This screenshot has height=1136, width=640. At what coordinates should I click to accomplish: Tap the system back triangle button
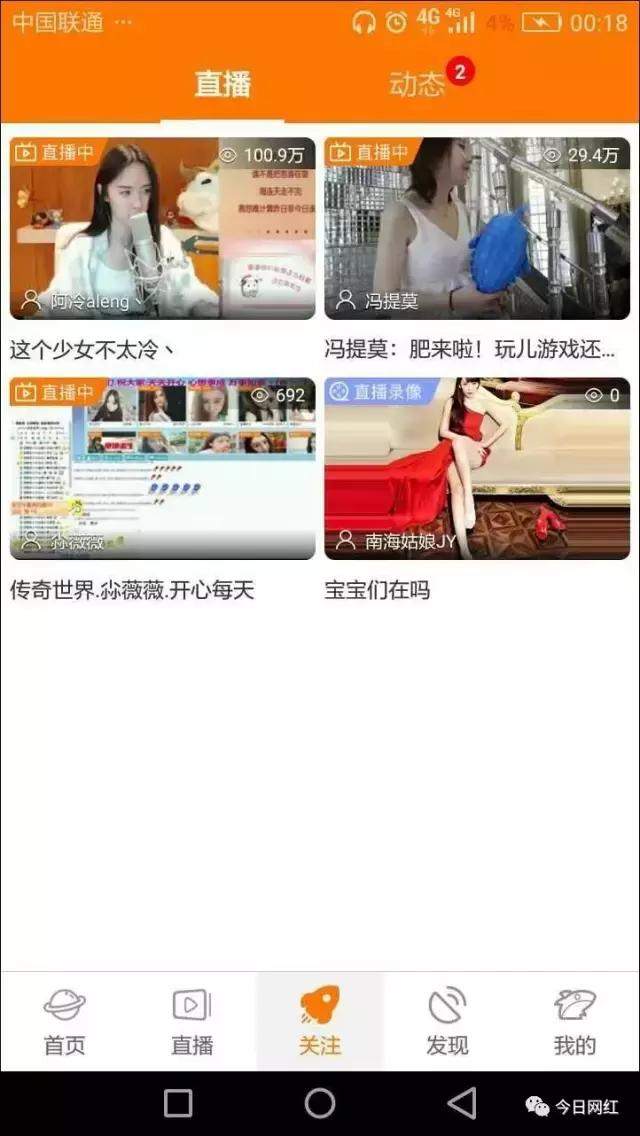462,1103
